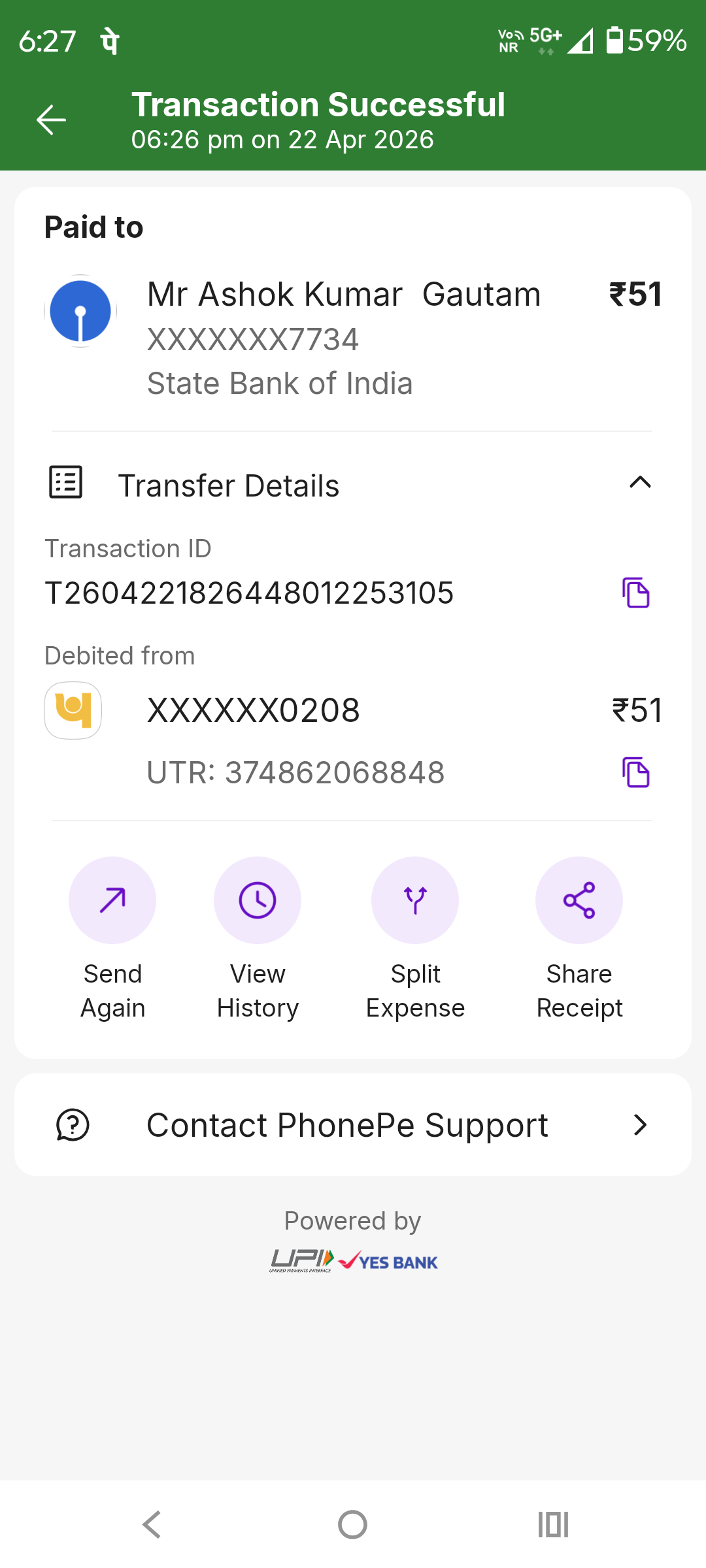
Task: Open Contact PhonePe Support
Action: click(353, 1125)
